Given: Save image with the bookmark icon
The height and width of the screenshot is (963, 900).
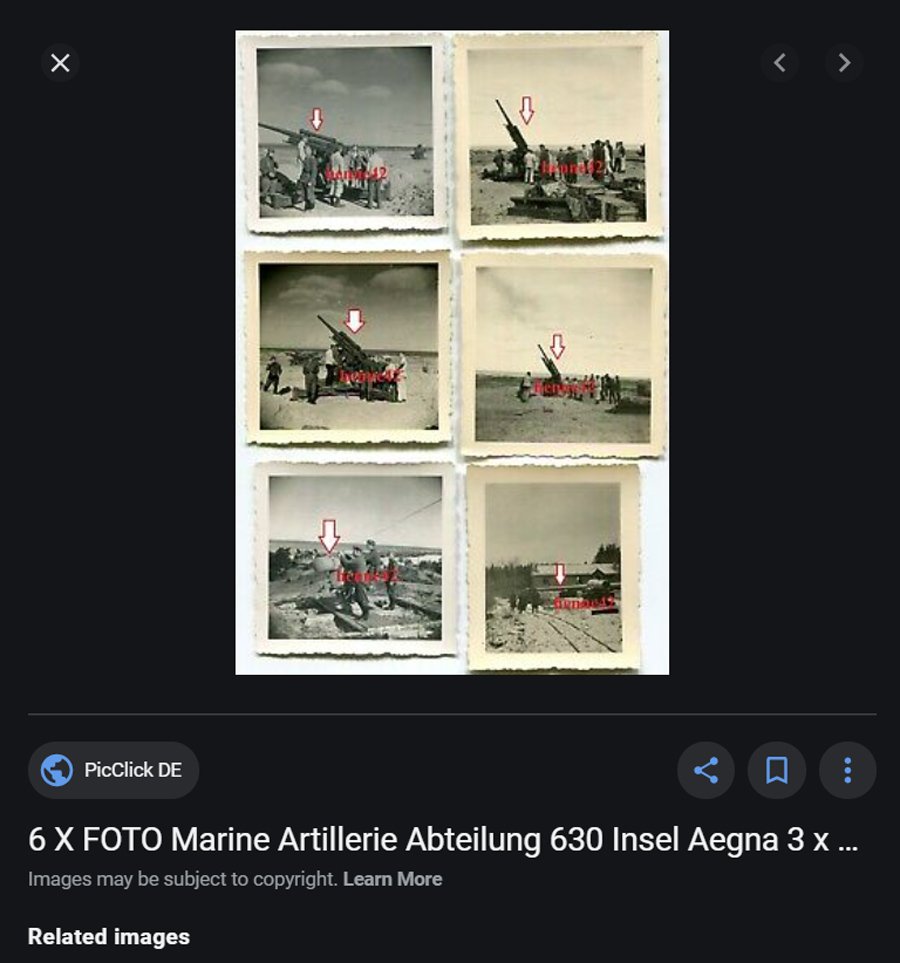Looking at the screenshot, I should tap(777, 770).
